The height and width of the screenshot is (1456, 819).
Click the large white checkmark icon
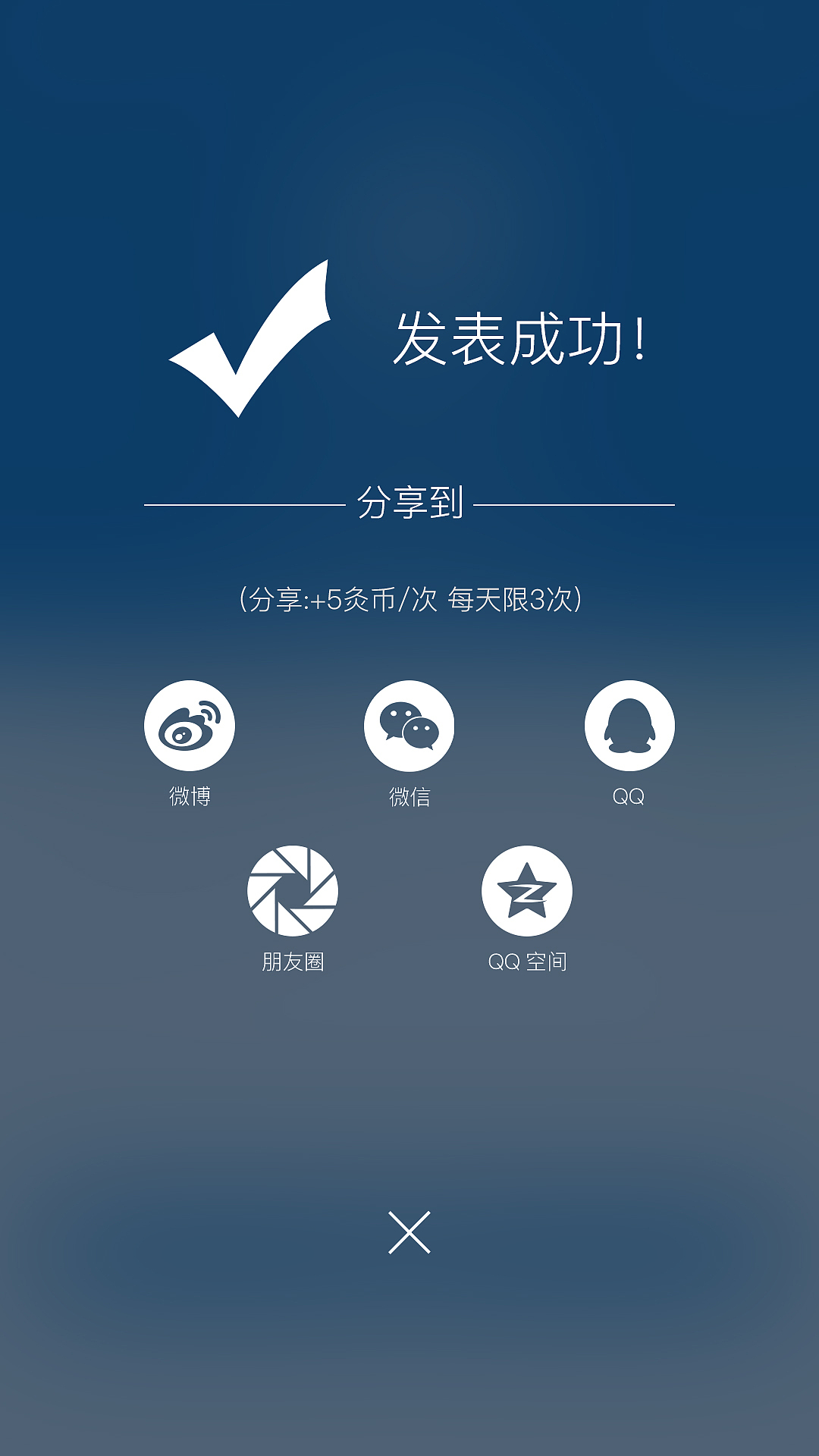pos(250,340)
